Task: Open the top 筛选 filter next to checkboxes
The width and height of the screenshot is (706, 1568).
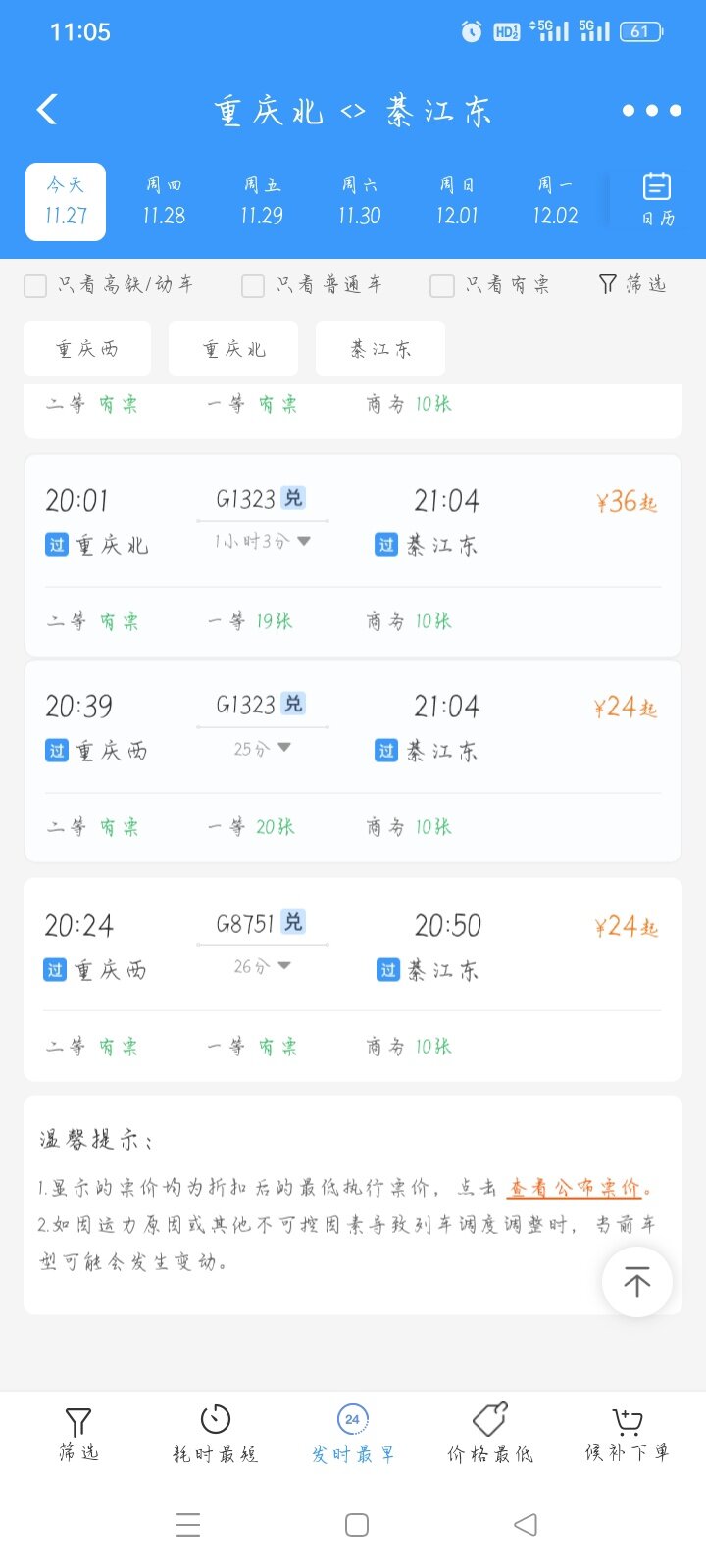Action: pyautogui.click(x=632, y=284)
